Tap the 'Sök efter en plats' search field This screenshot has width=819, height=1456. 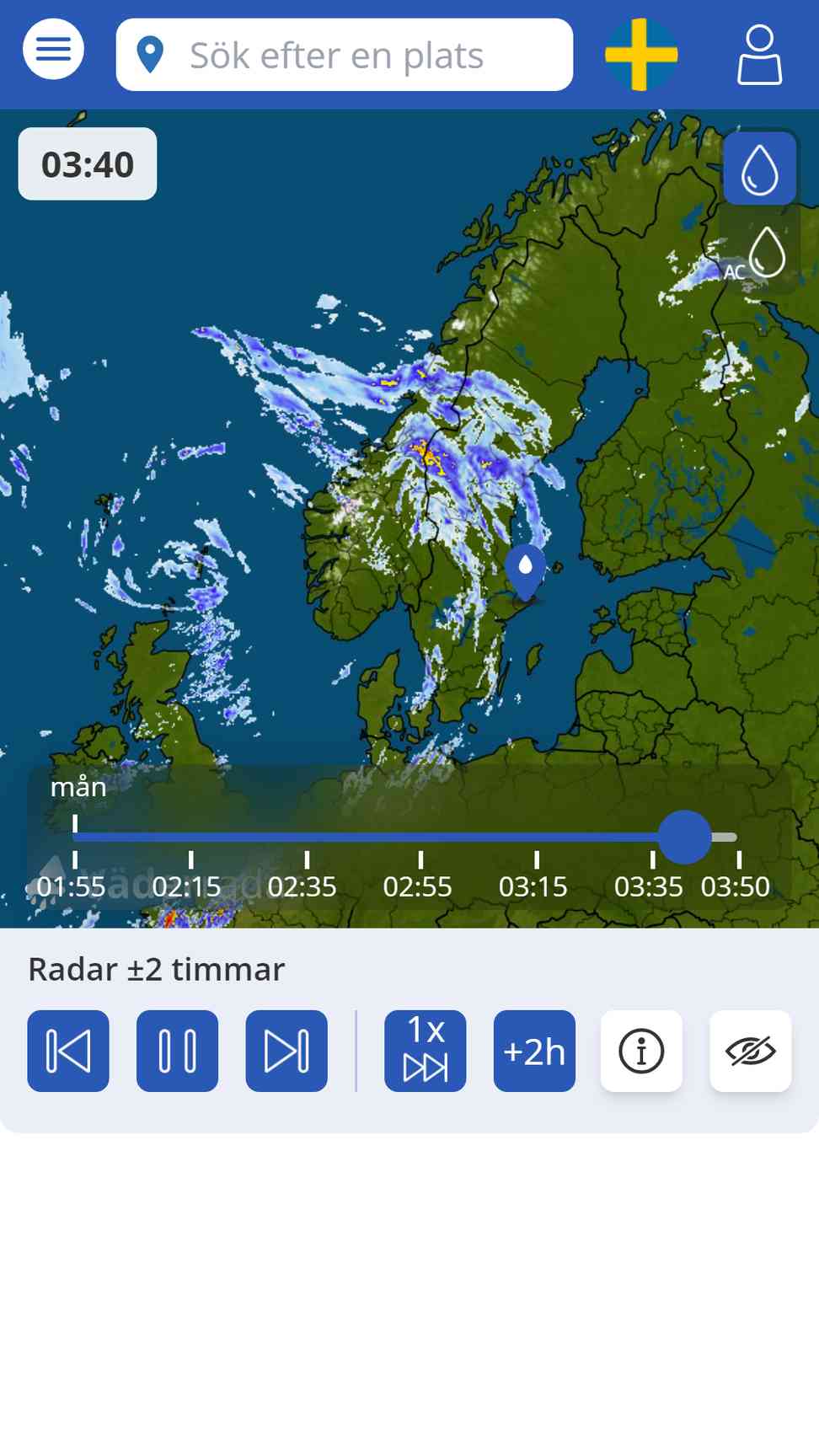[x=345, y=55]
